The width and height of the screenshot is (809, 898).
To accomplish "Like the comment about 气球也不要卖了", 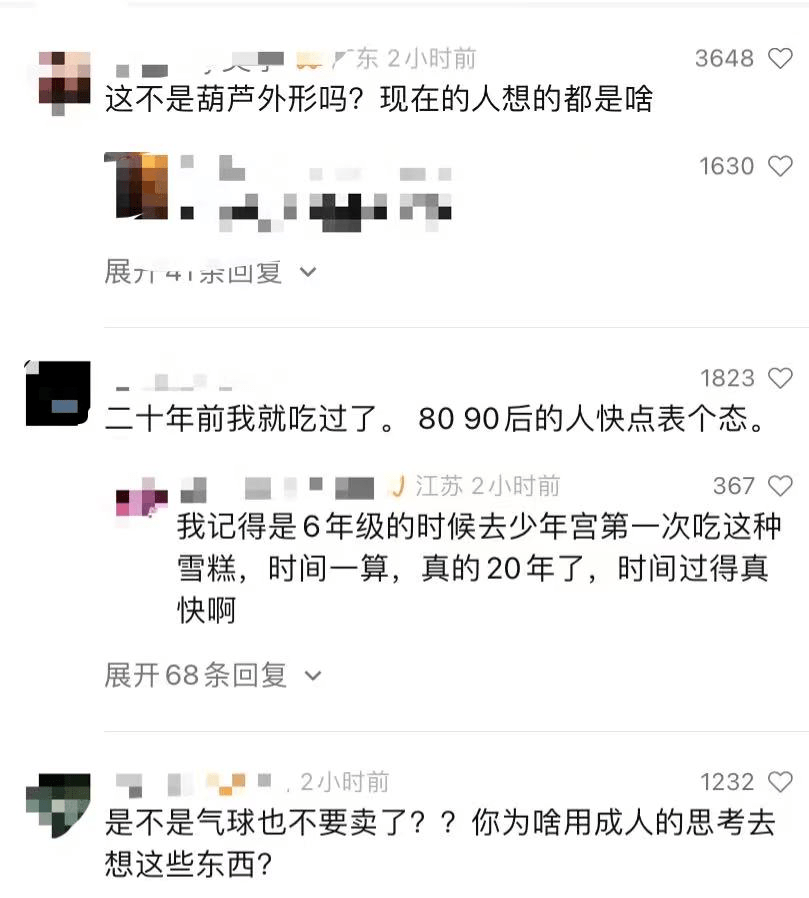I will click(x=780, y=782).
